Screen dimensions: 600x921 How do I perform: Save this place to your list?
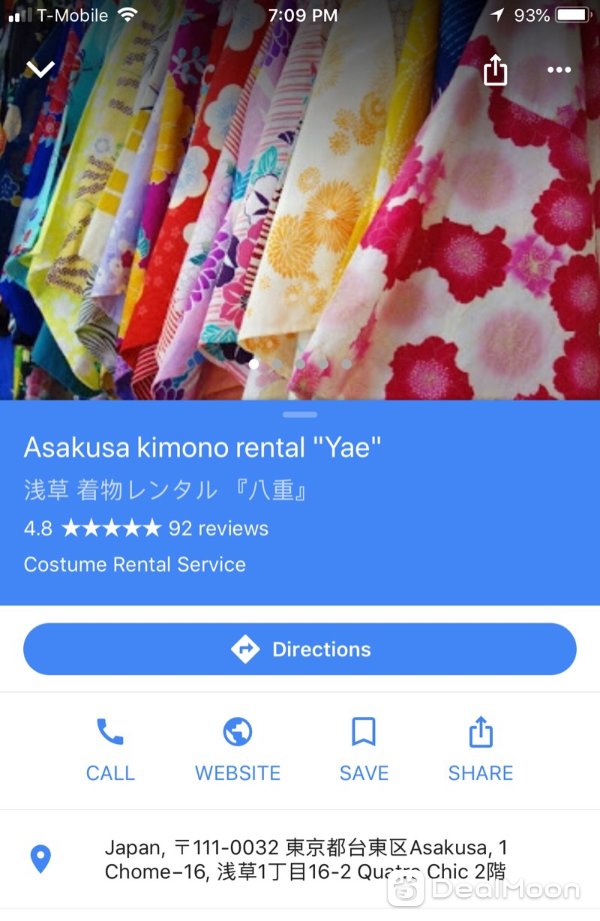coord(364,750)
